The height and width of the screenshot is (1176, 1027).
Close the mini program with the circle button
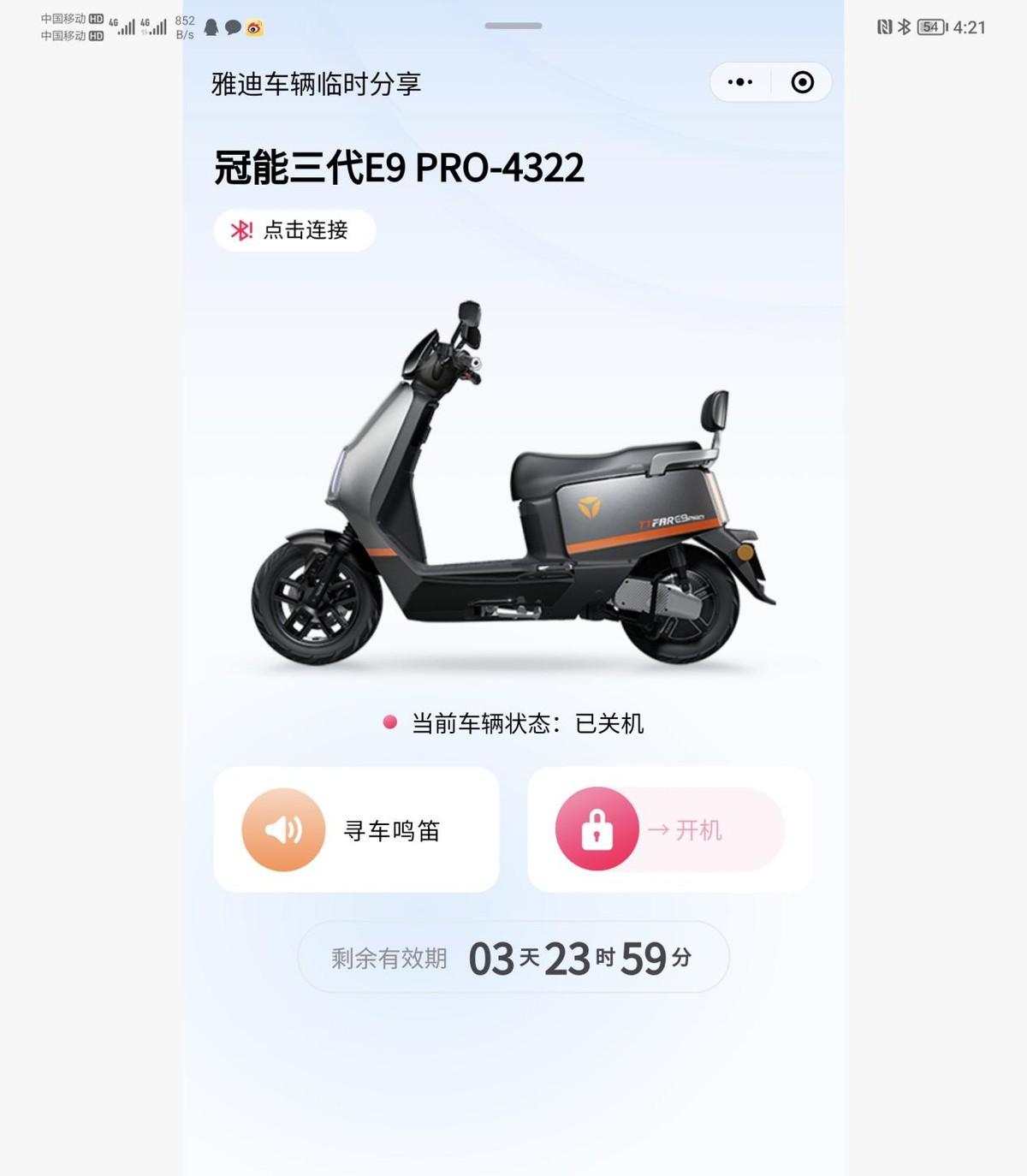click(802, 82)
